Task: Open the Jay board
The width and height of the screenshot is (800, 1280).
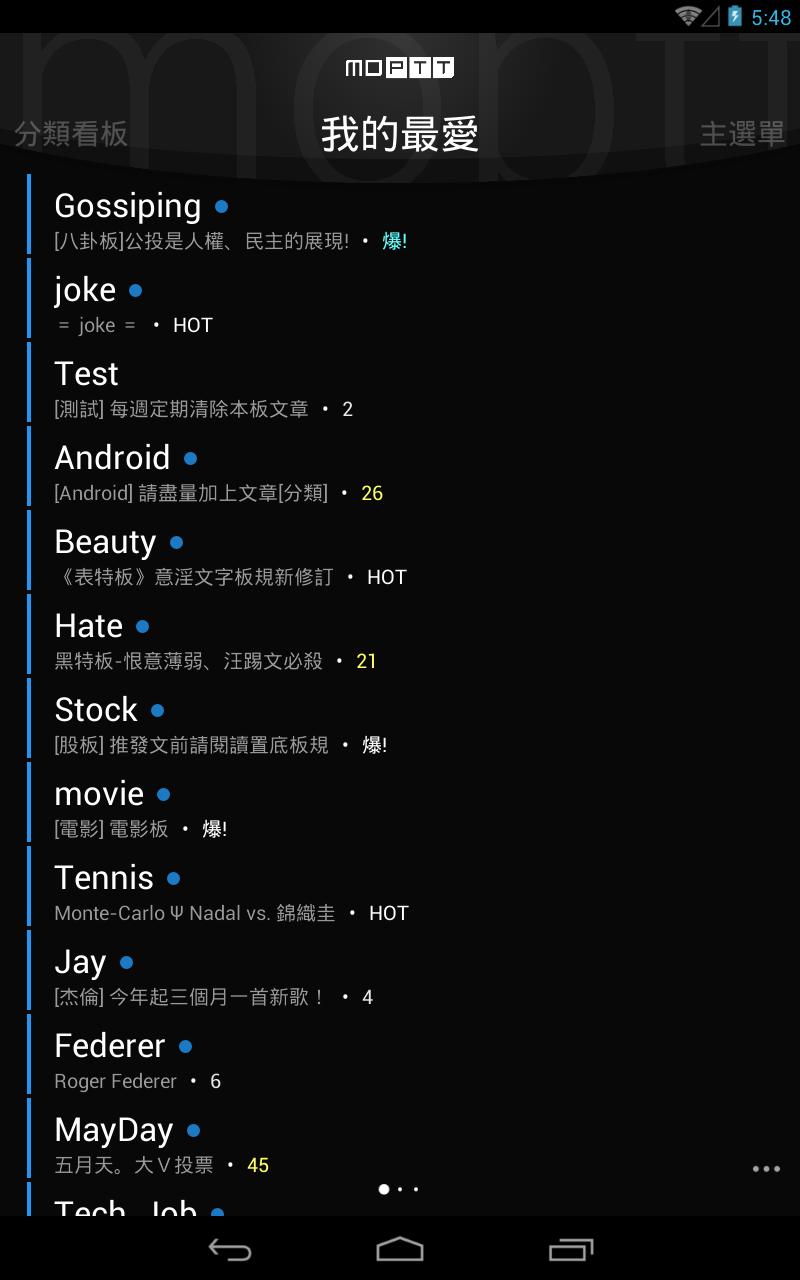Action: [413, 971]
